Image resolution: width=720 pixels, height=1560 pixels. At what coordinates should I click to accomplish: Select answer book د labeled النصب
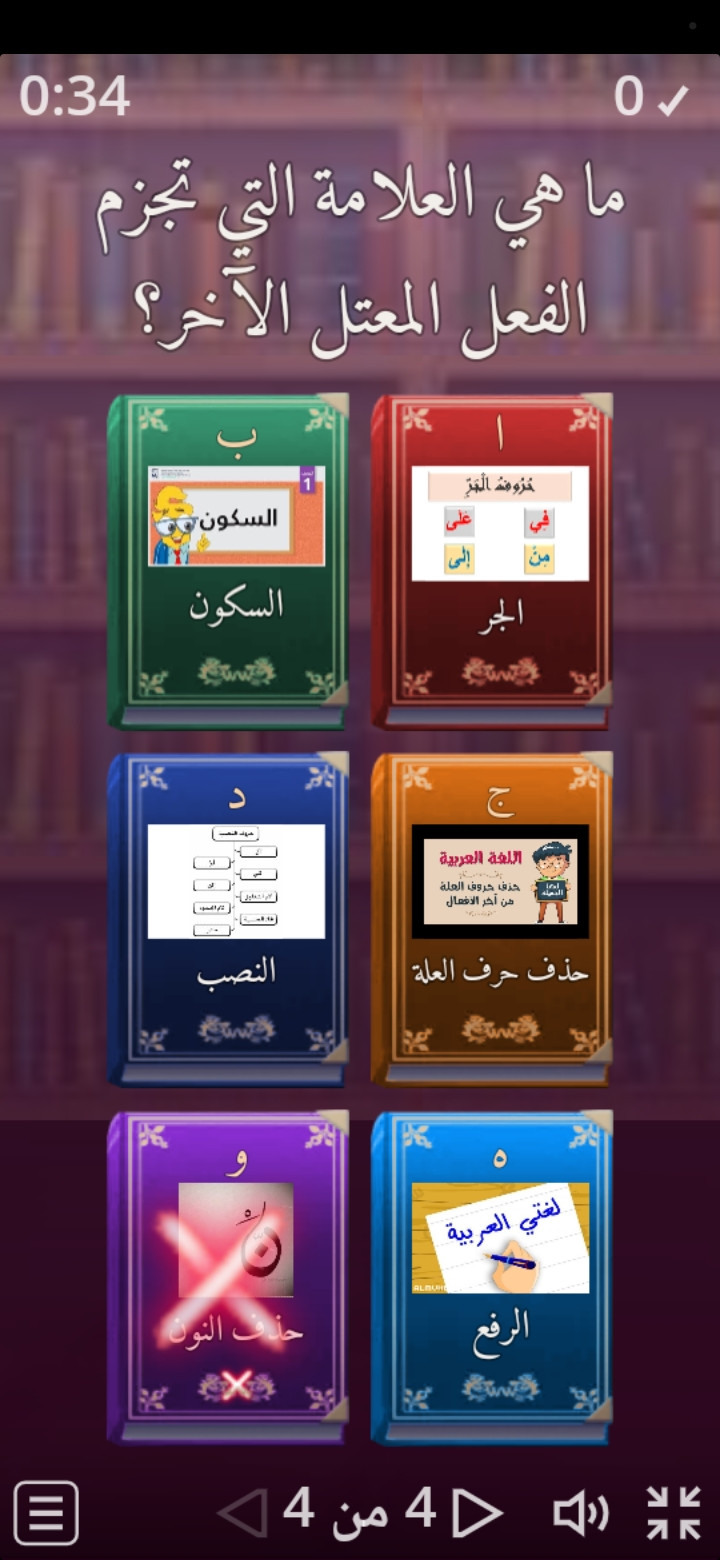230,918
